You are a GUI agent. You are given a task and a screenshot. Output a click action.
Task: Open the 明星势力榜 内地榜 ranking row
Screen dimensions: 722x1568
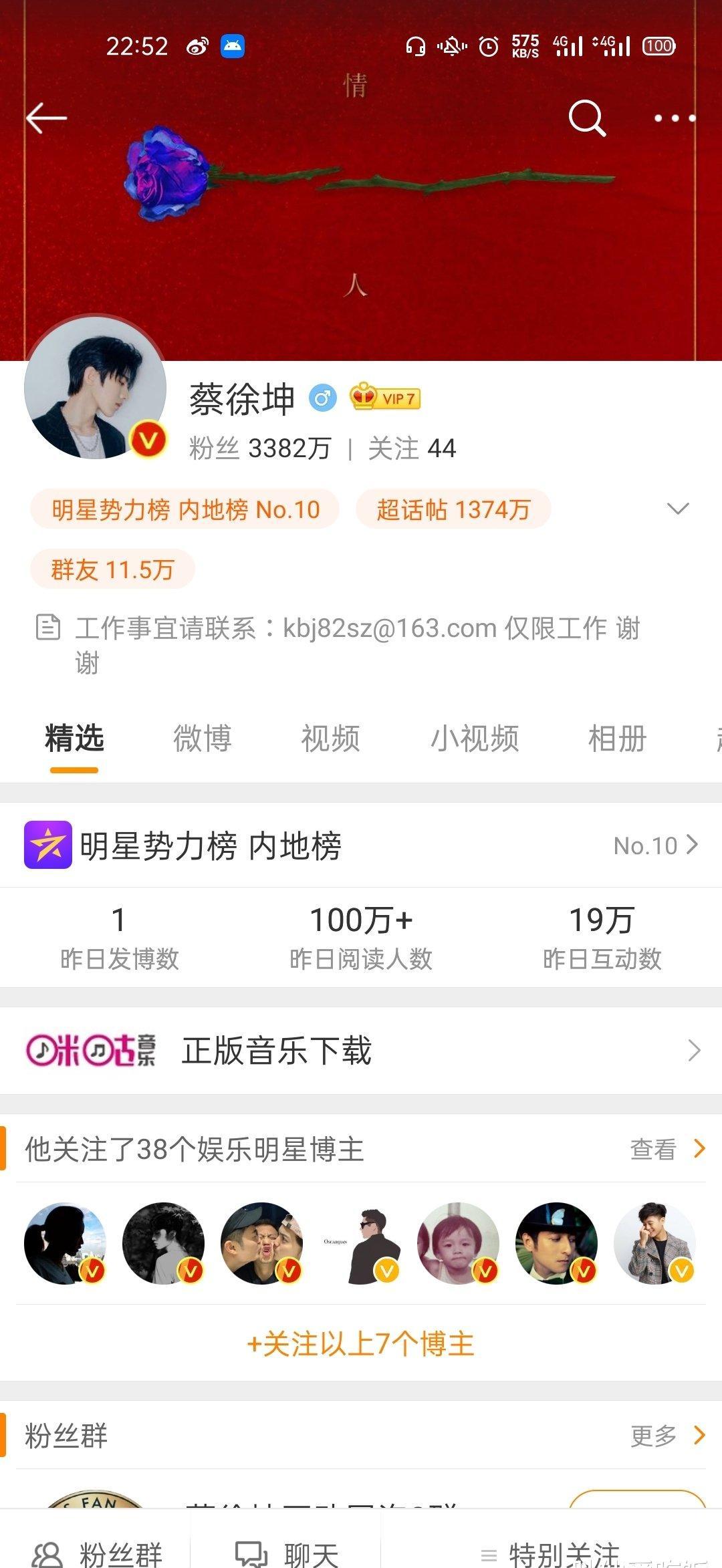coord(361,845)
